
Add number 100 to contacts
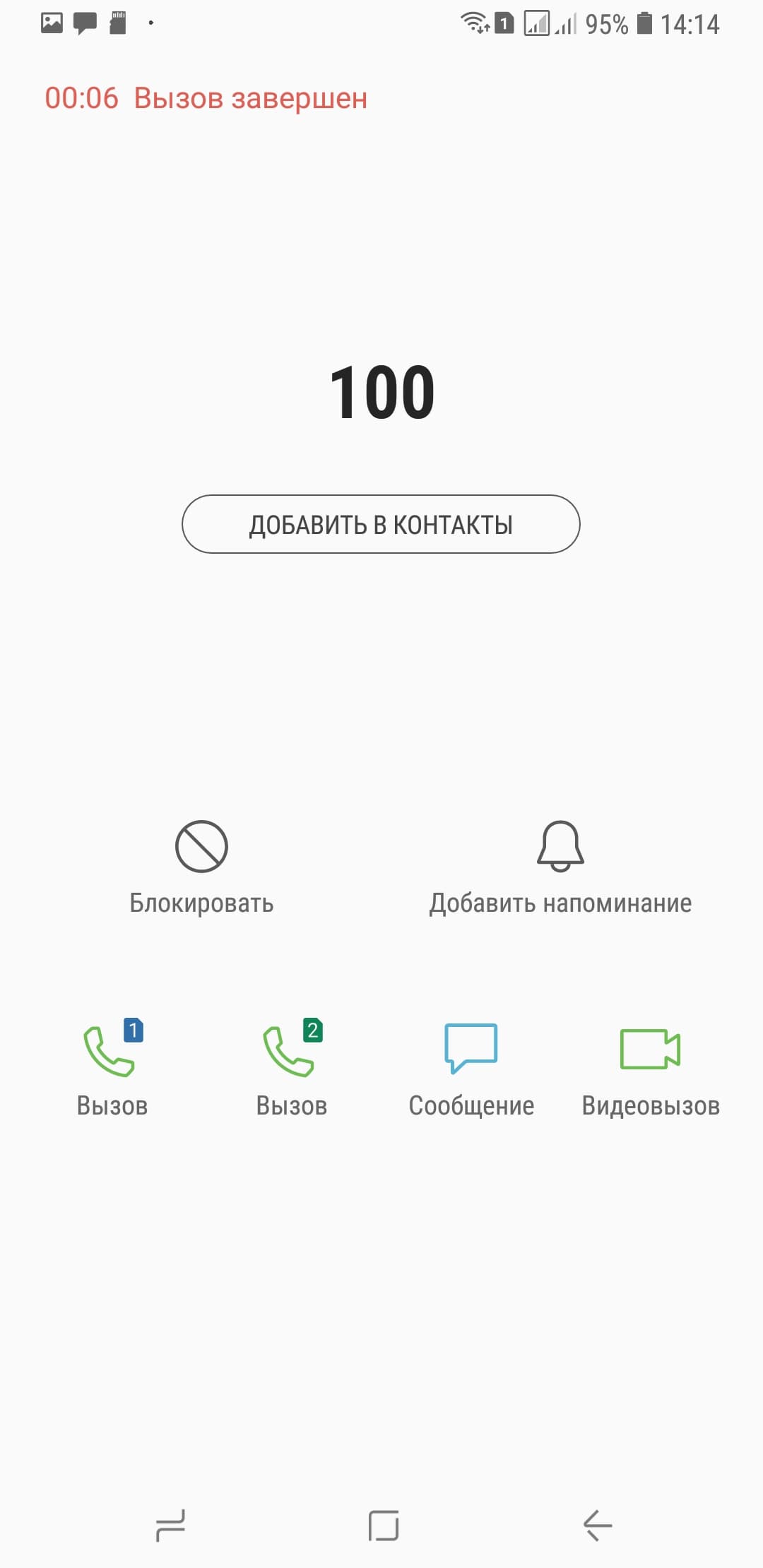381,524
